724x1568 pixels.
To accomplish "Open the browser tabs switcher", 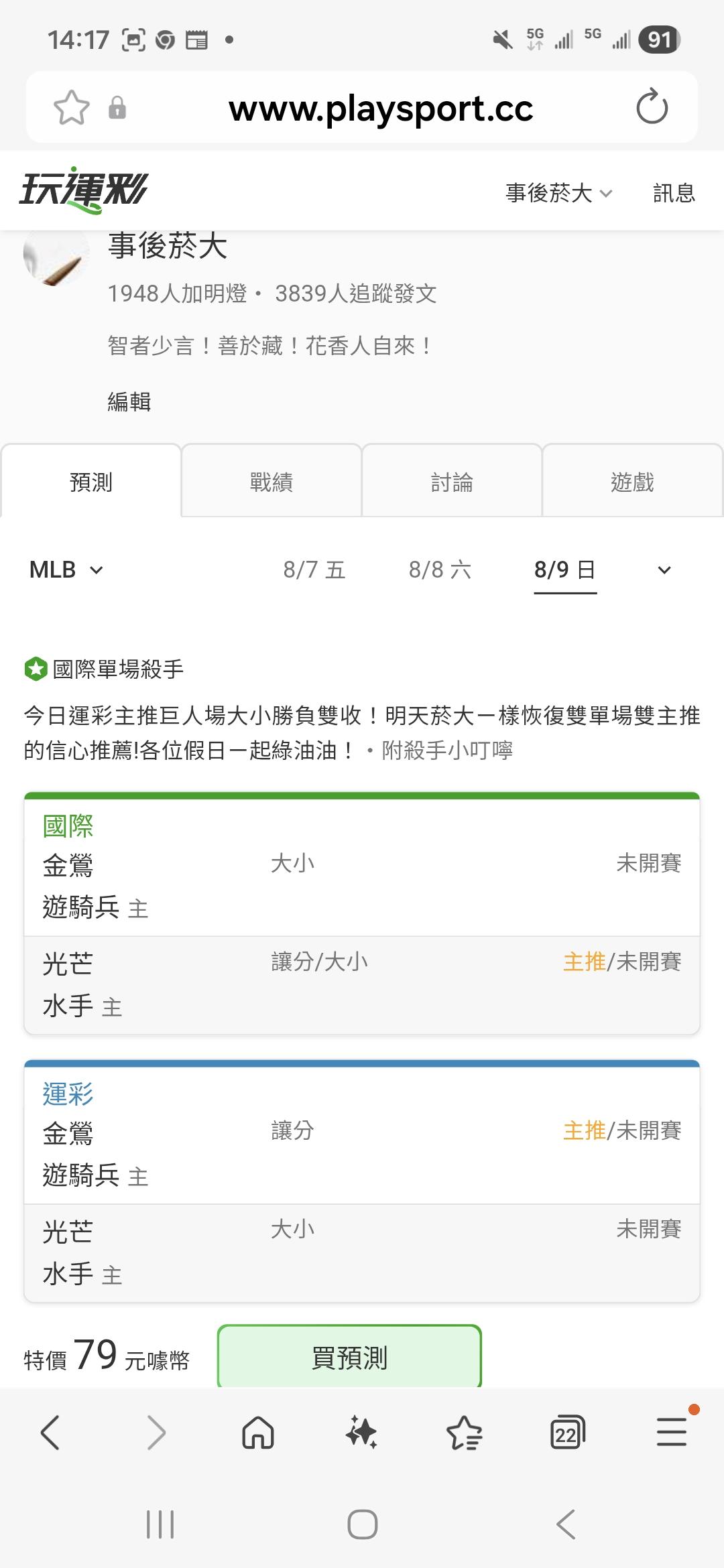I will point(567,1433).
